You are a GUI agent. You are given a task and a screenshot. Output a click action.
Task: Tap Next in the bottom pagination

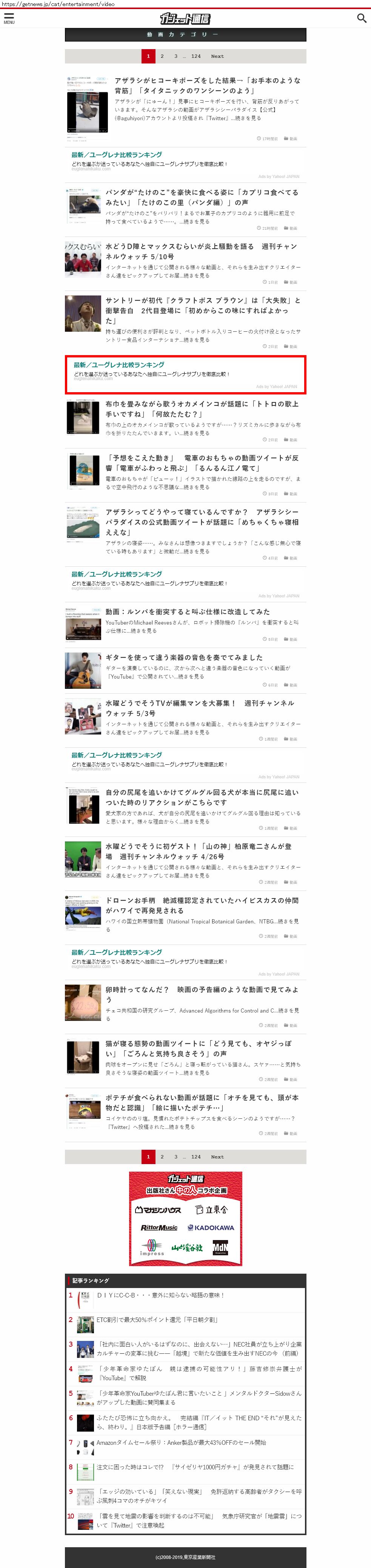pos(217,1157)
